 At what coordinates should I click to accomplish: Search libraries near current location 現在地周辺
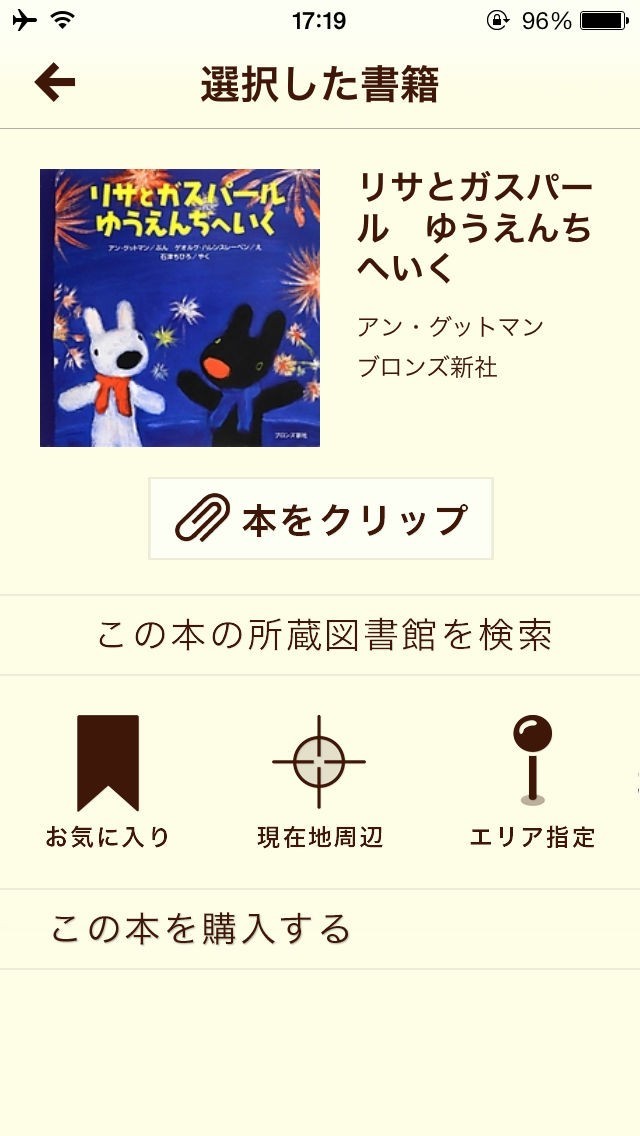coord(319,780)
